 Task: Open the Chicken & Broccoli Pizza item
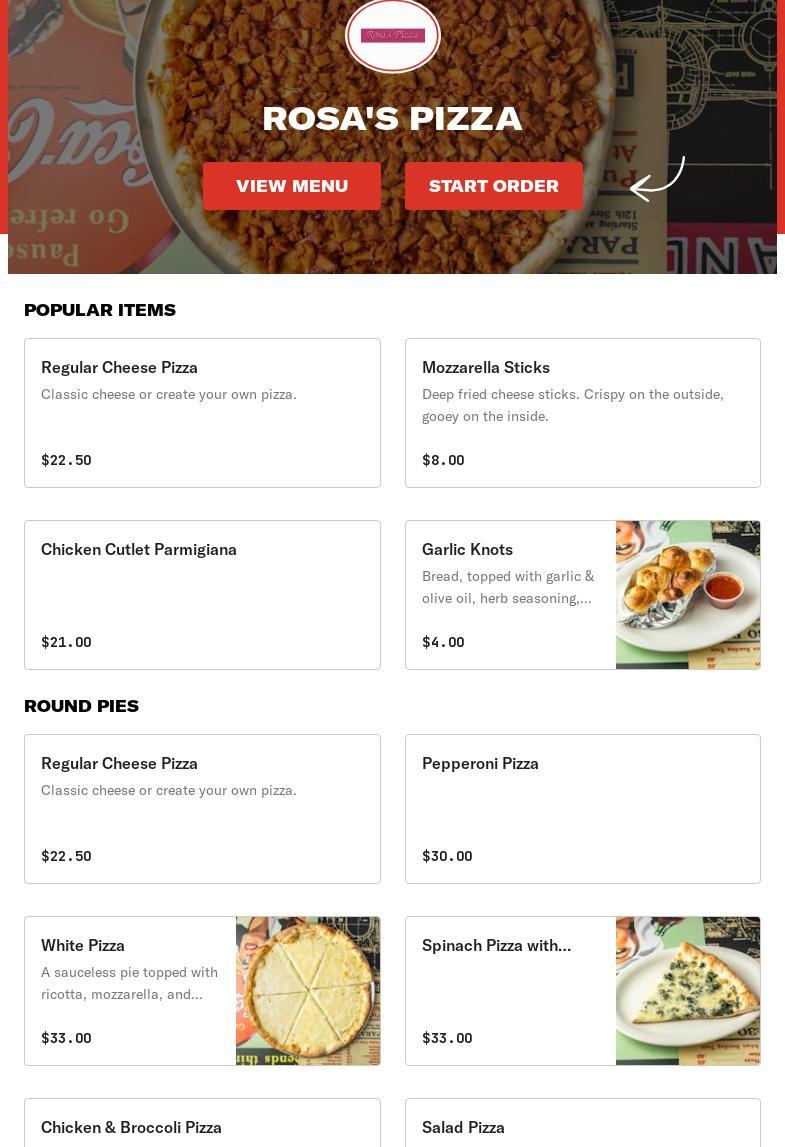(202, 1125)
